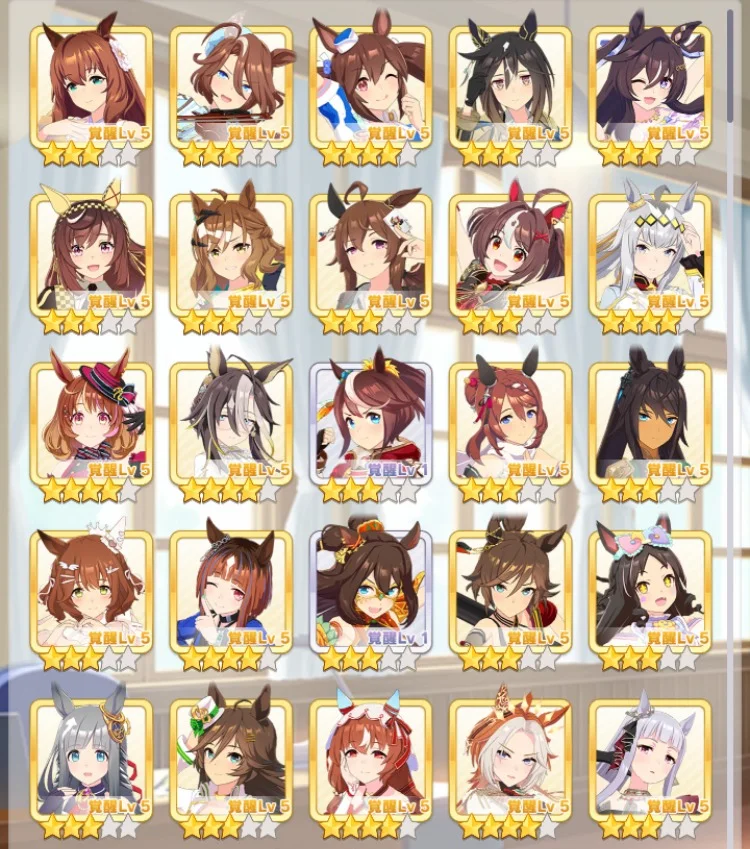The height and width of the screenshot is (849, 750).
Task: Open the silver-framed card of the girl with glasses
Action: 370,589
